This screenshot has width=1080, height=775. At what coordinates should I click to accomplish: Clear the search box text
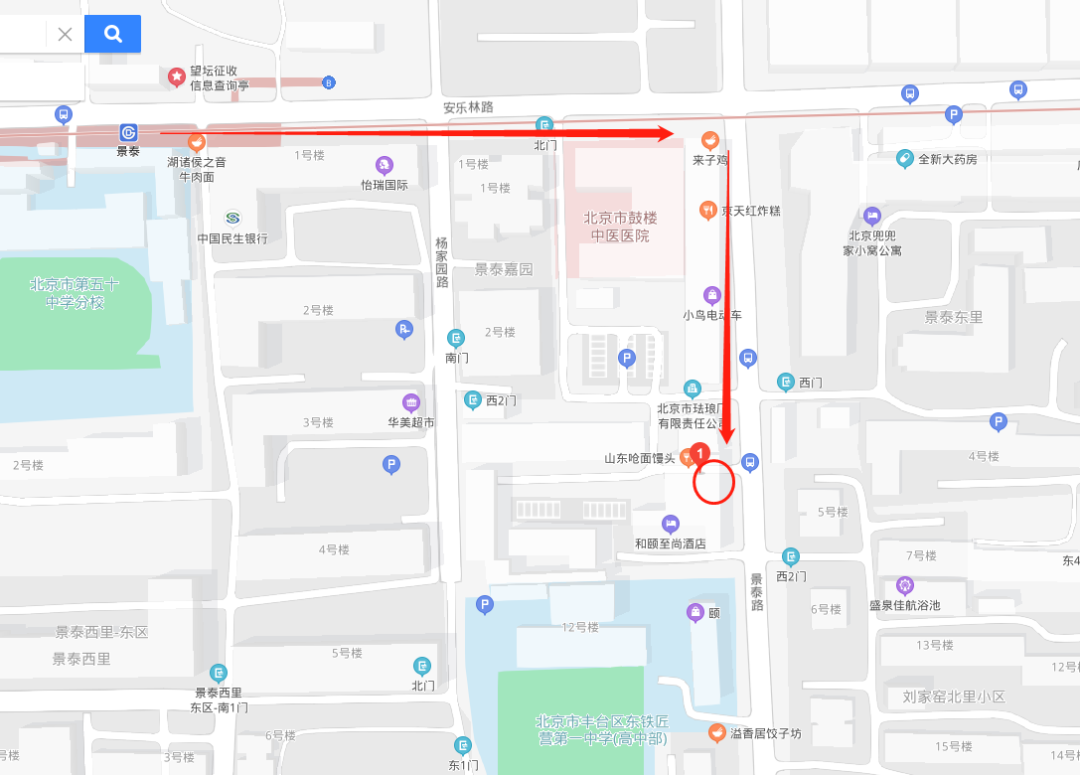pyautogui.click(x=65, y=34)
